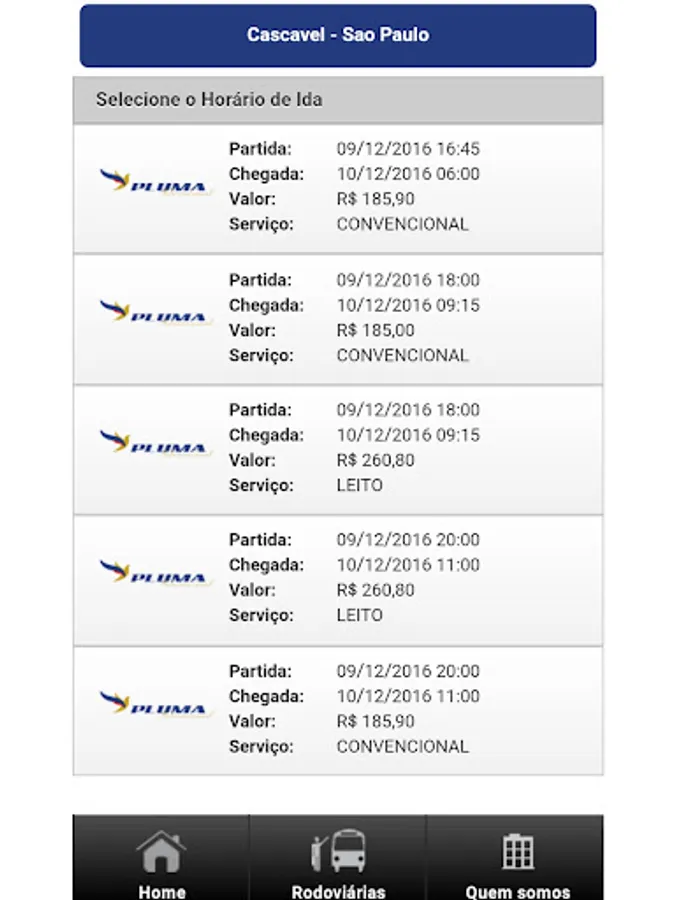Choose the 20:00 CONVENCIONAL trip

[338, 710]
